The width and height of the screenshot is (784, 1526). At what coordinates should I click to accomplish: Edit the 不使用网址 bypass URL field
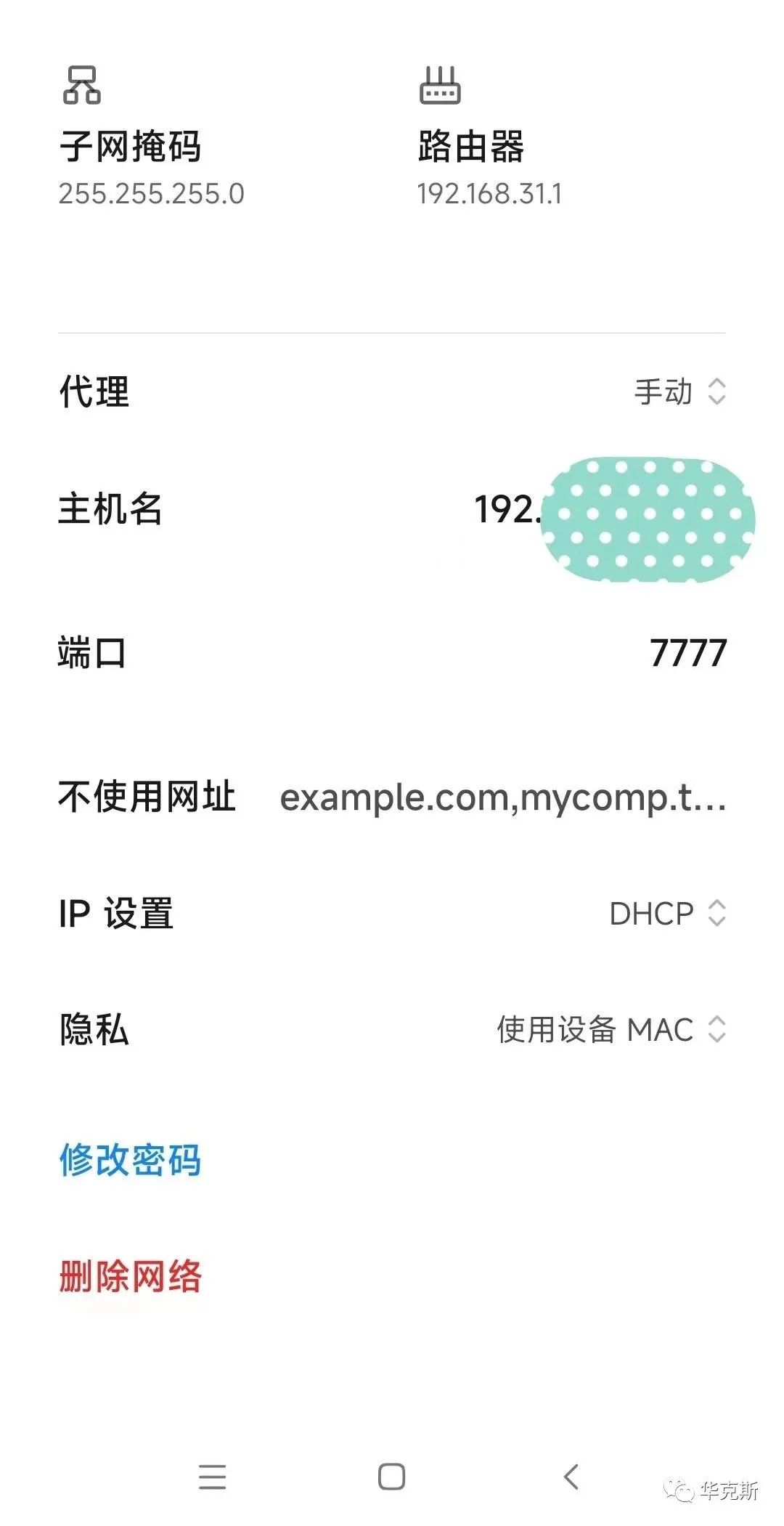(502, 798)
